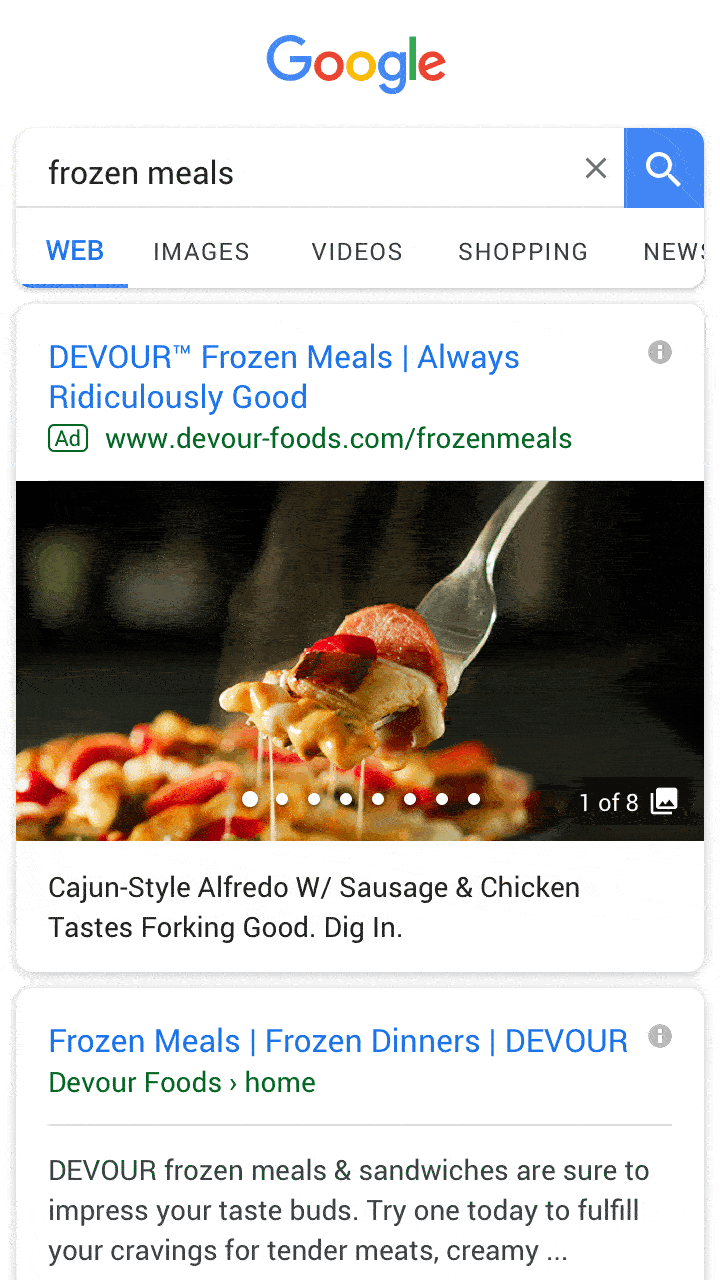Open the image gallery icon showing 1 of 8

point(663,800)
